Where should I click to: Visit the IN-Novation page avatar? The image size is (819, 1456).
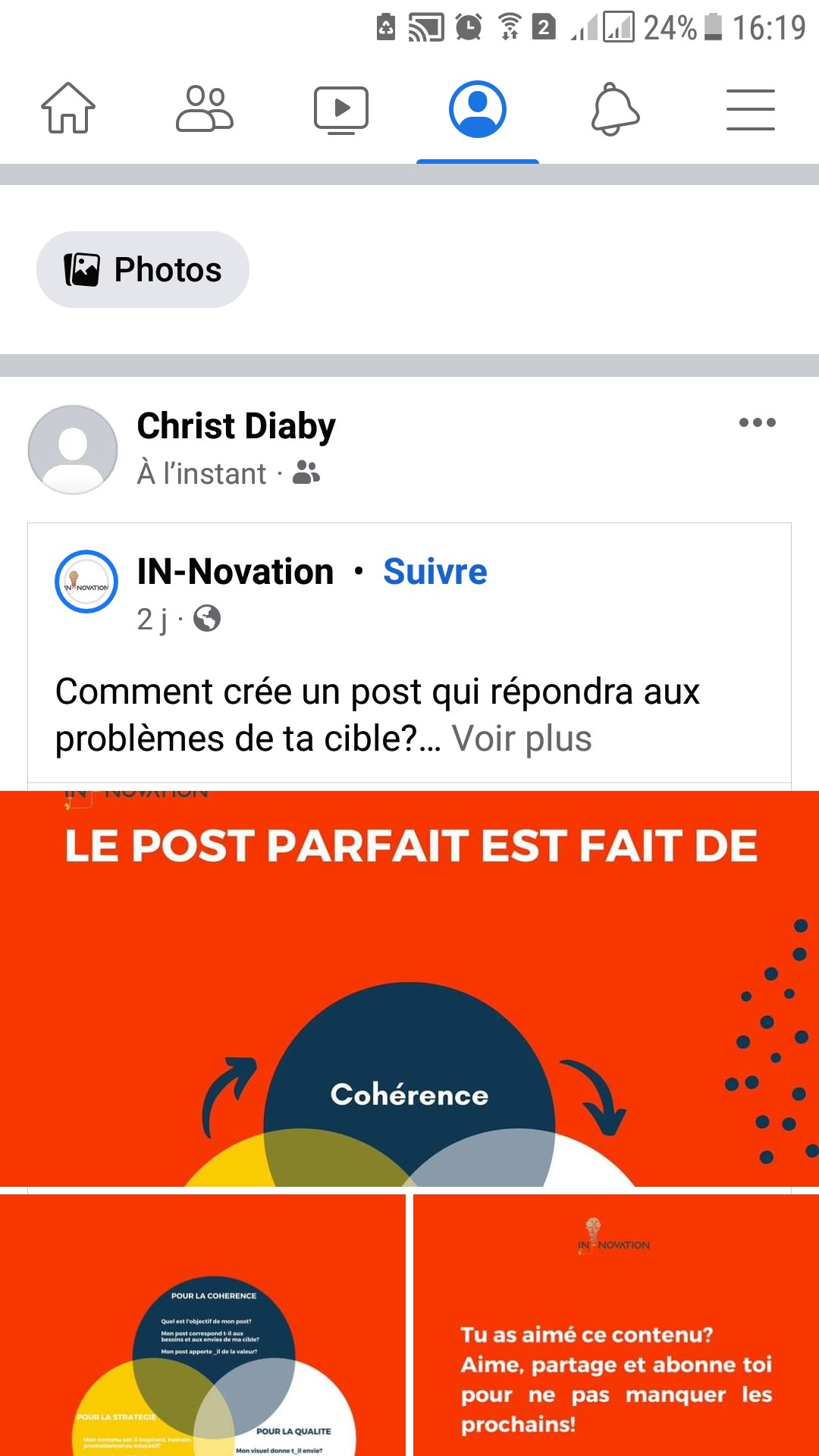[x=86, y=582]
